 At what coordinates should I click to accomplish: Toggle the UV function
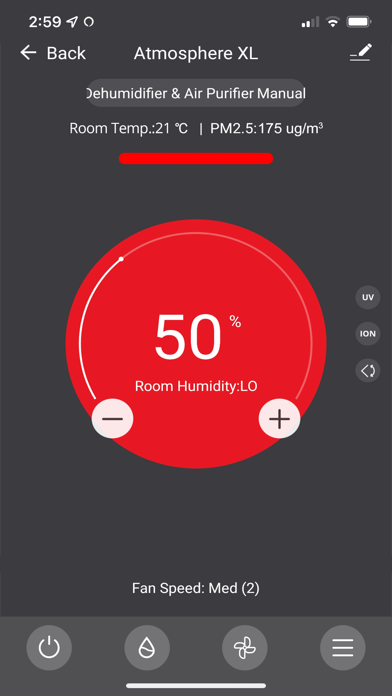point(368,297)
